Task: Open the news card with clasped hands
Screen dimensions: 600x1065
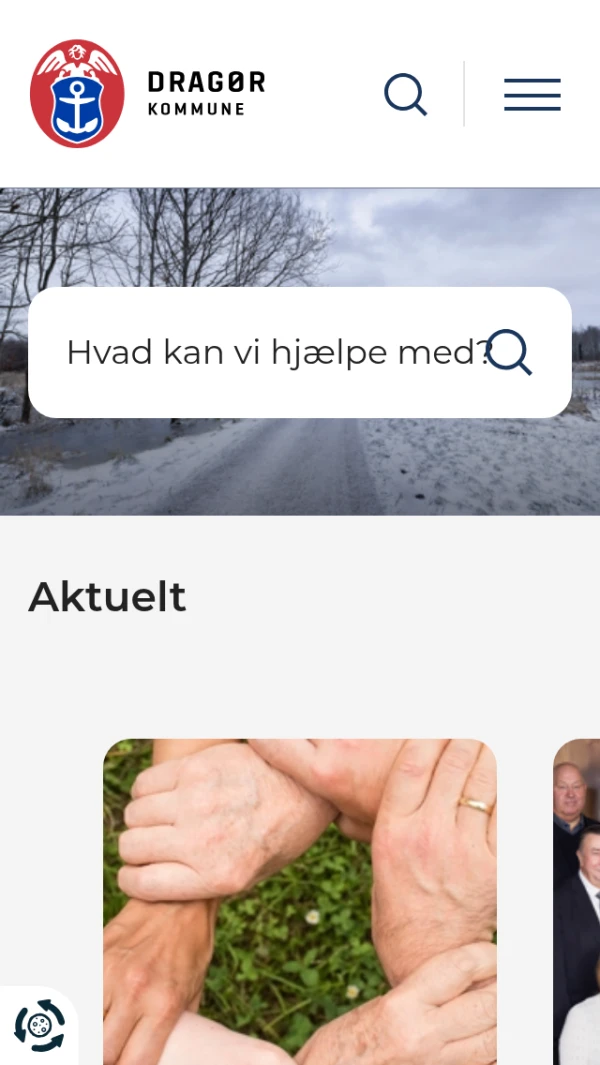Action: (x=300, y=900)
